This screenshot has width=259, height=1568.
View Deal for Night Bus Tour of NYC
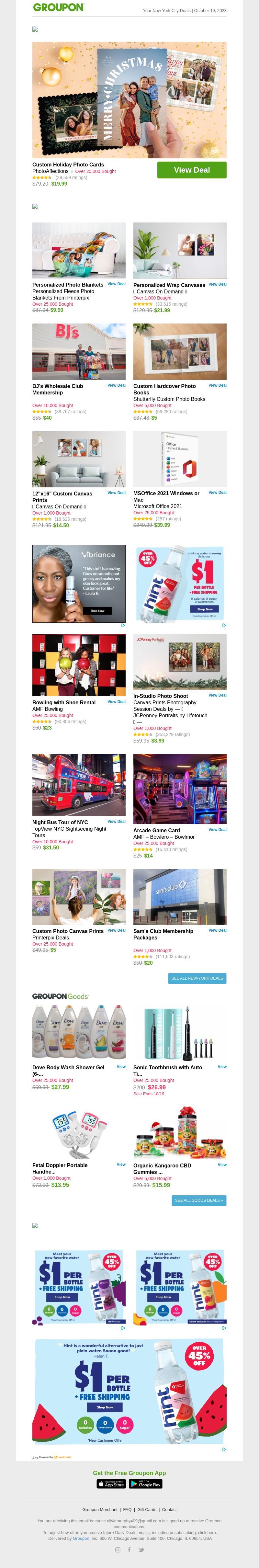(x=116, y=821)
